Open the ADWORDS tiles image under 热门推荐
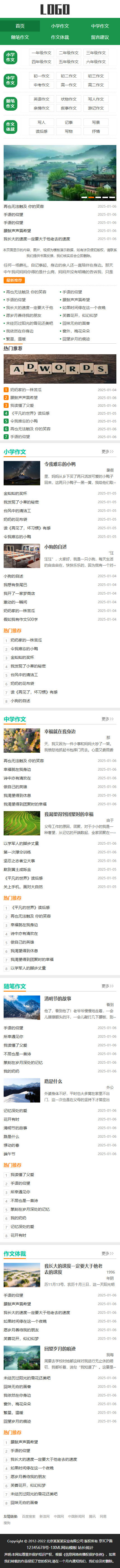 60,369
